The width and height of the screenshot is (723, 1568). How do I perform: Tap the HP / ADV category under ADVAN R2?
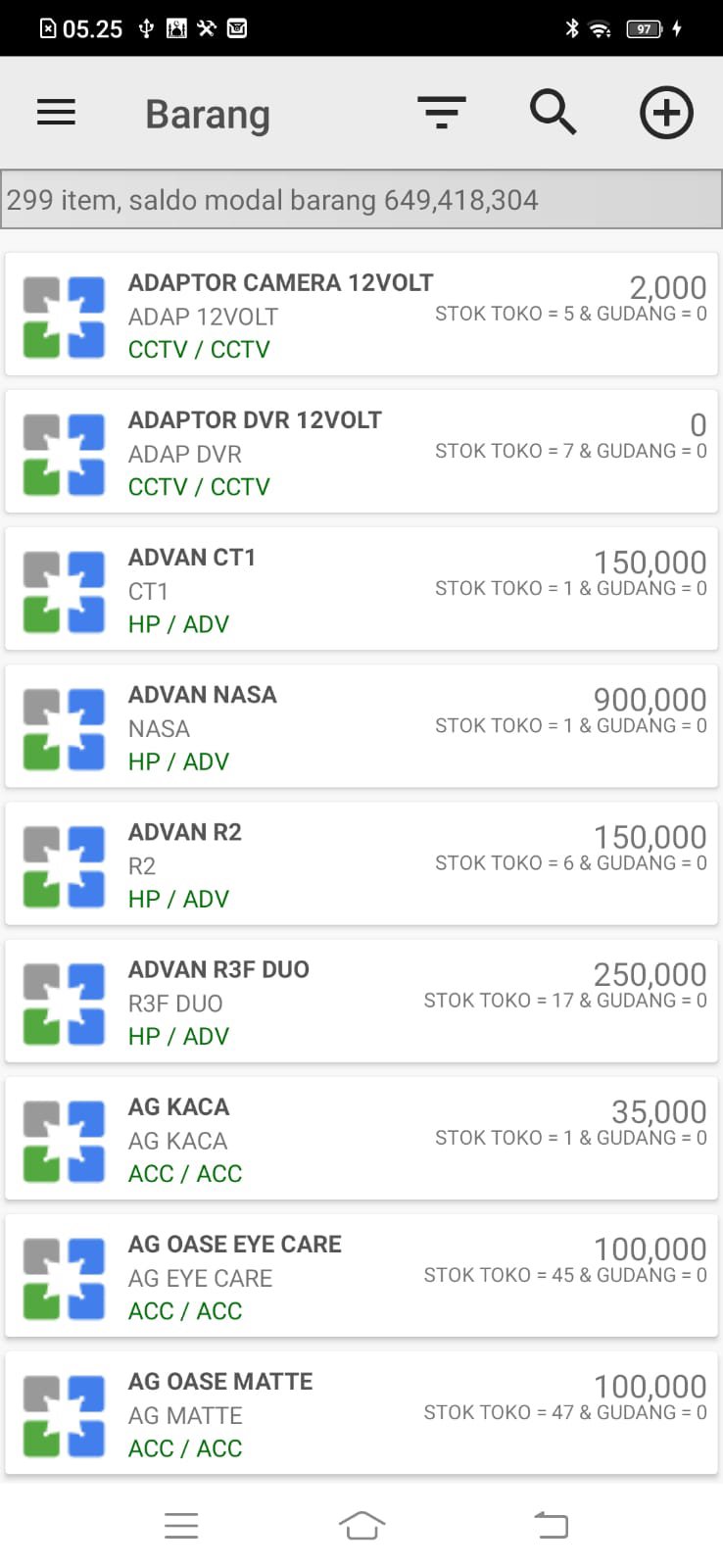pos(178,898)
